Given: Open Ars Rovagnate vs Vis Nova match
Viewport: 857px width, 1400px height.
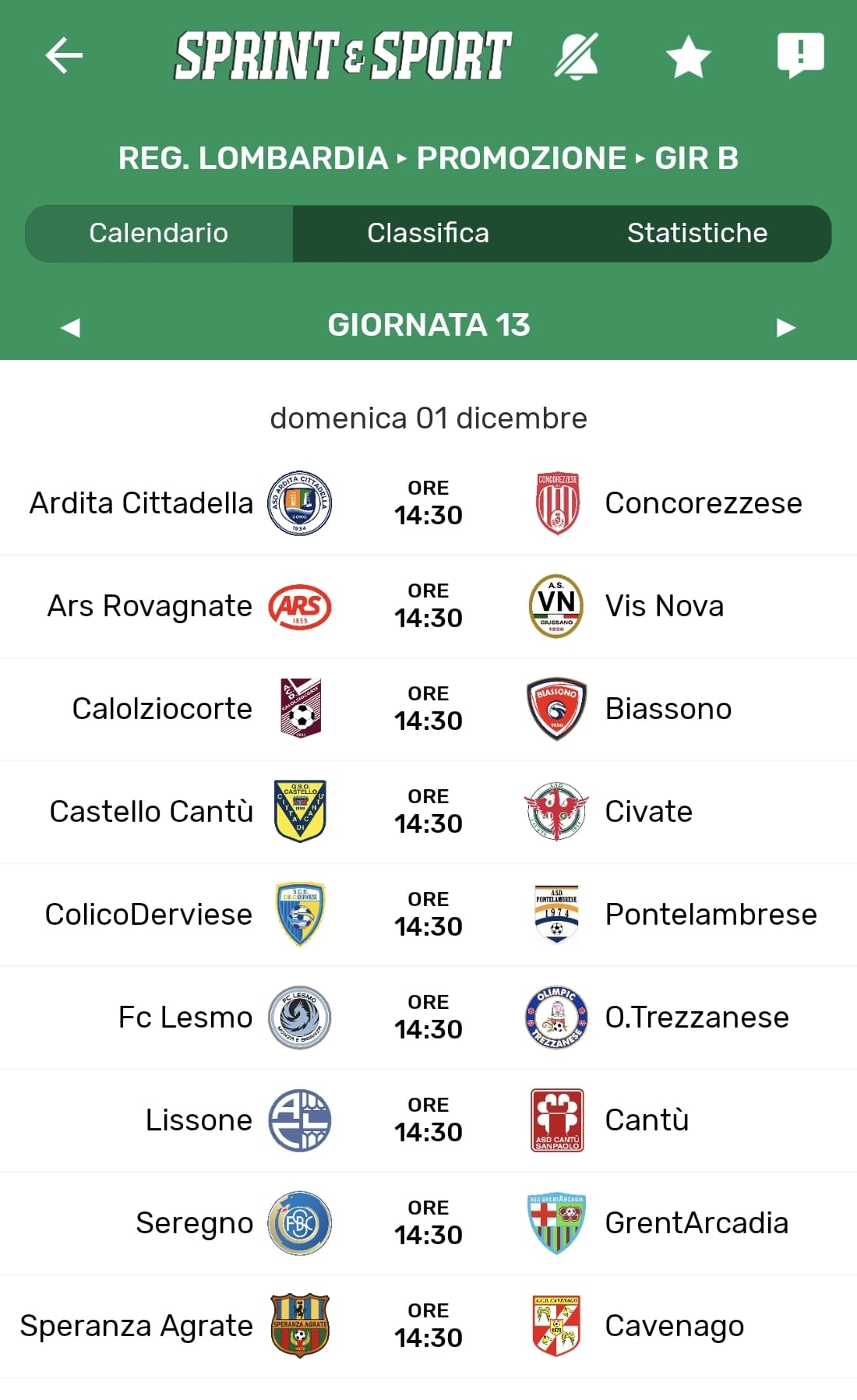Looking at the screenshot, I should point(428,606).
